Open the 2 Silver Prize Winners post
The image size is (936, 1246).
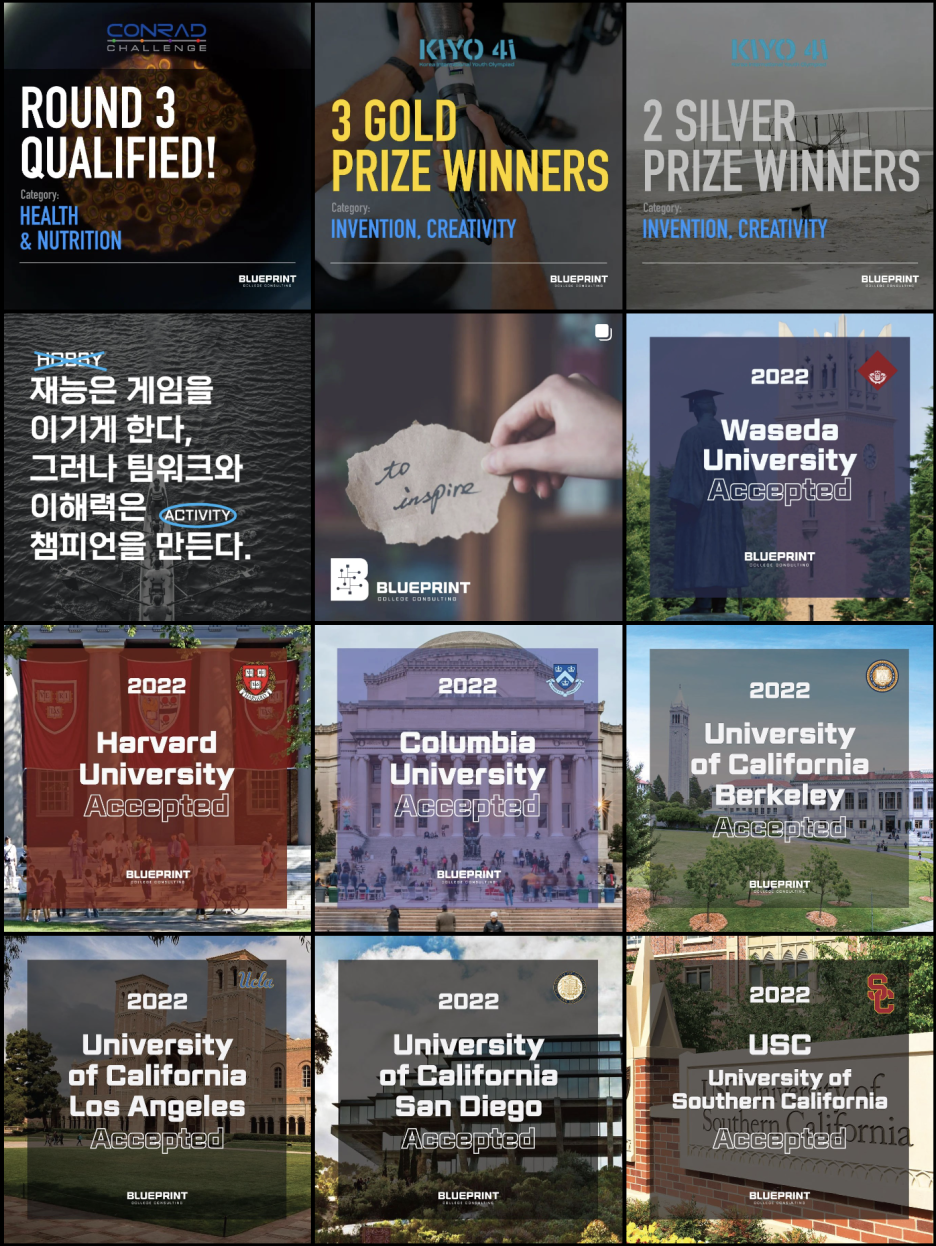click(x=780, y=155)
